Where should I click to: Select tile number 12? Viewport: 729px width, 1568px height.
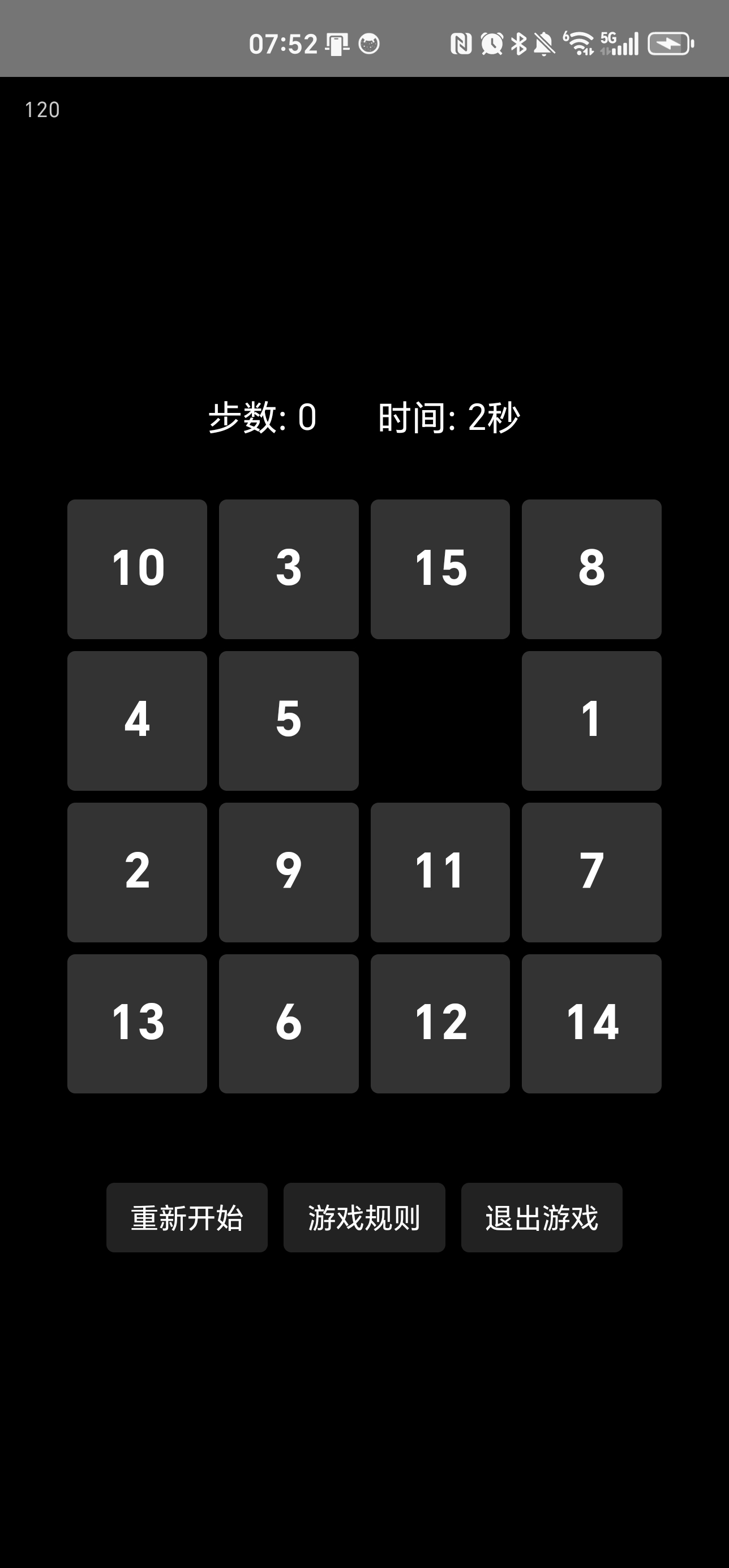tap(440, 1024)
